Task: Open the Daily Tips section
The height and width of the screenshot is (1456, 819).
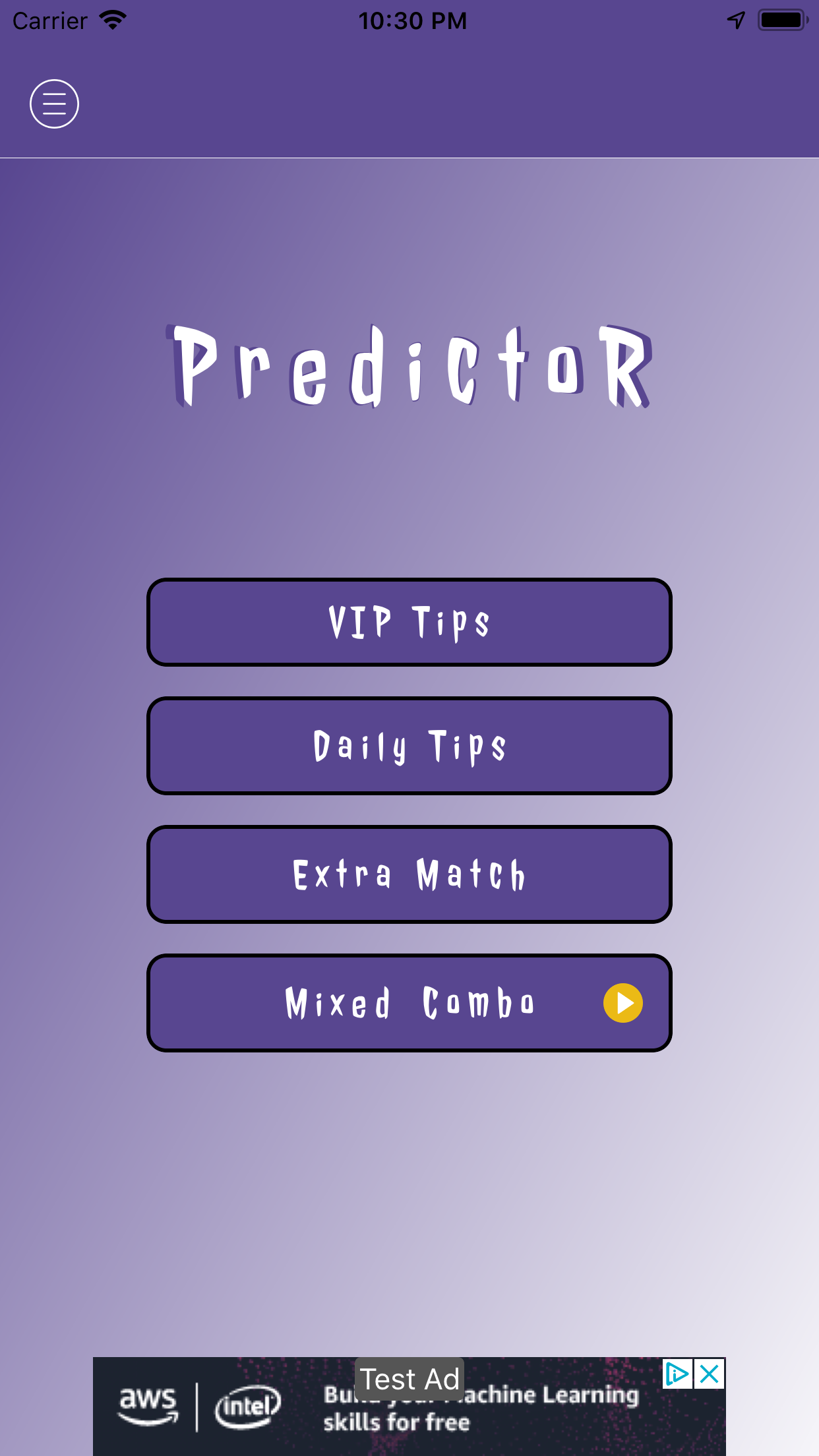Action: [409, 745]
